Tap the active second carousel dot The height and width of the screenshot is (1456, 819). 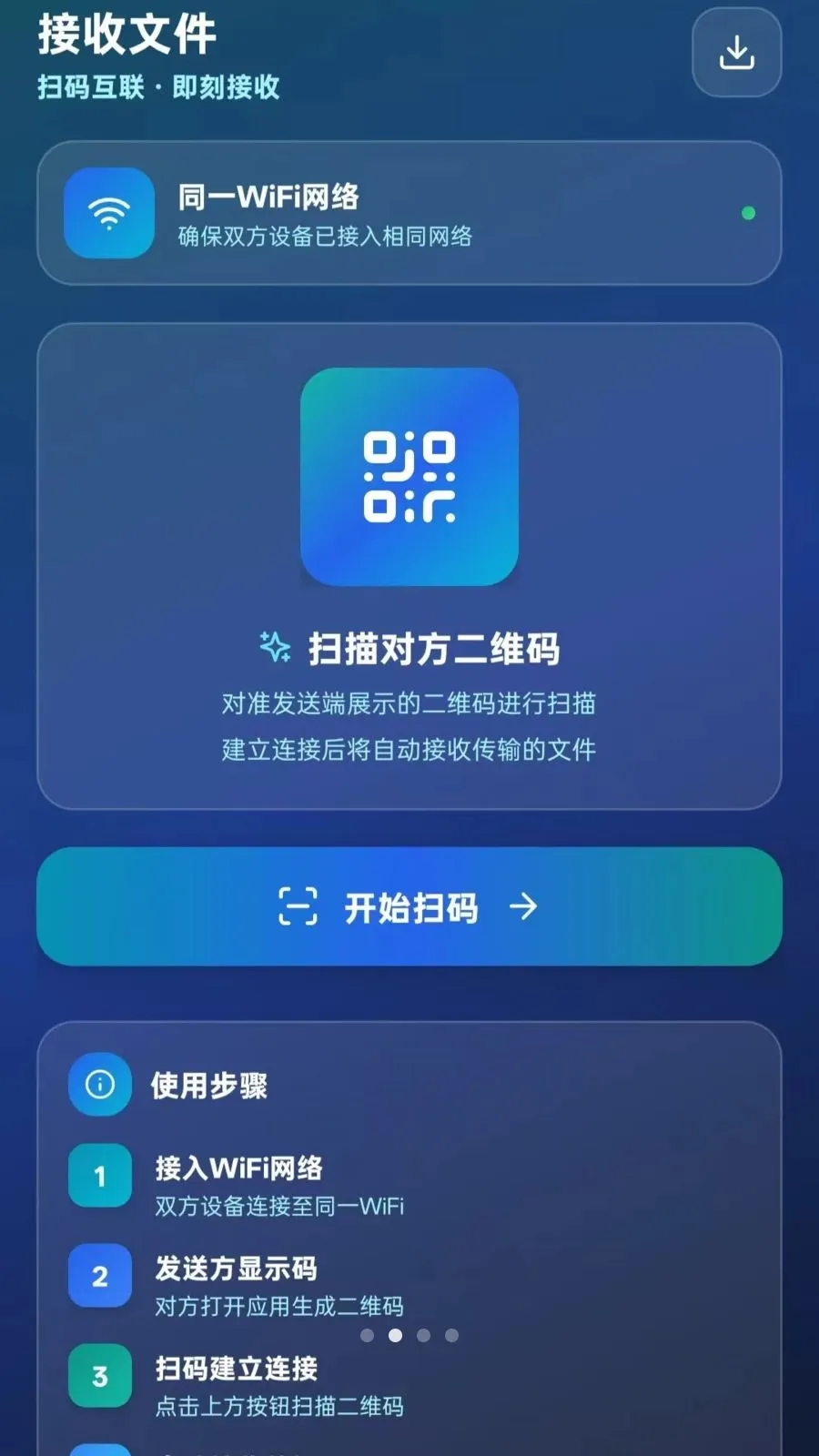tap(396, 1335)
